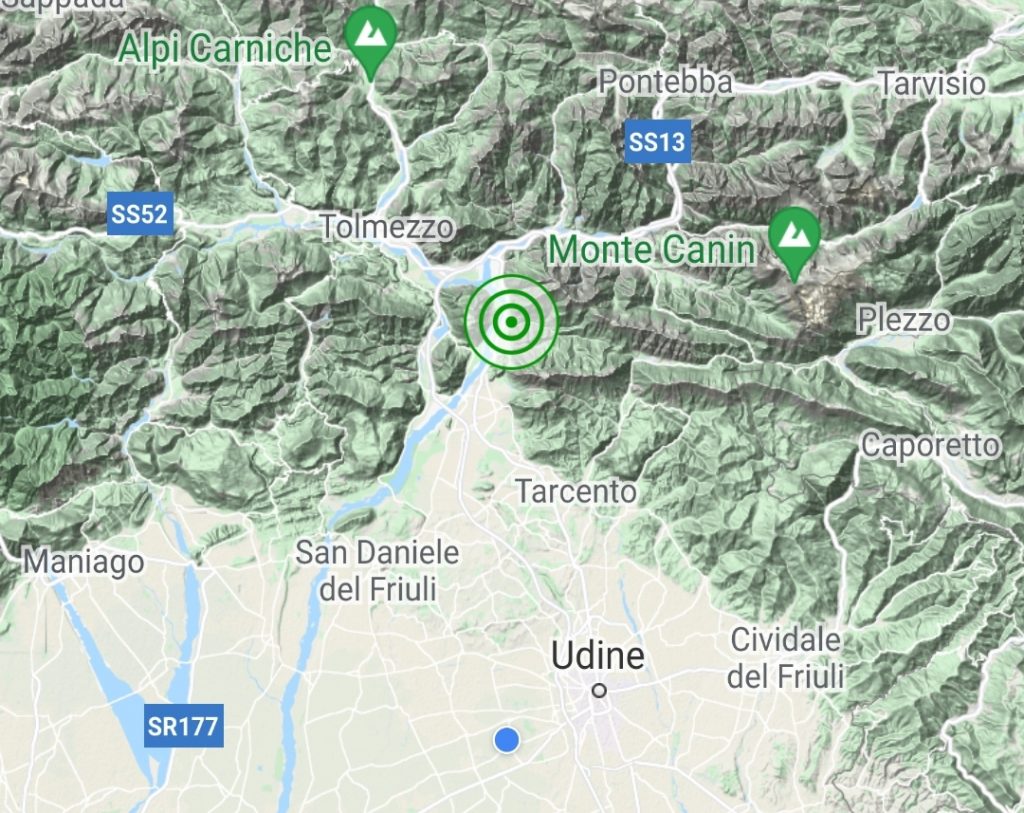Tap the green earthquake epicenter marker
The image size is (1024, 813).
(511, 322)
